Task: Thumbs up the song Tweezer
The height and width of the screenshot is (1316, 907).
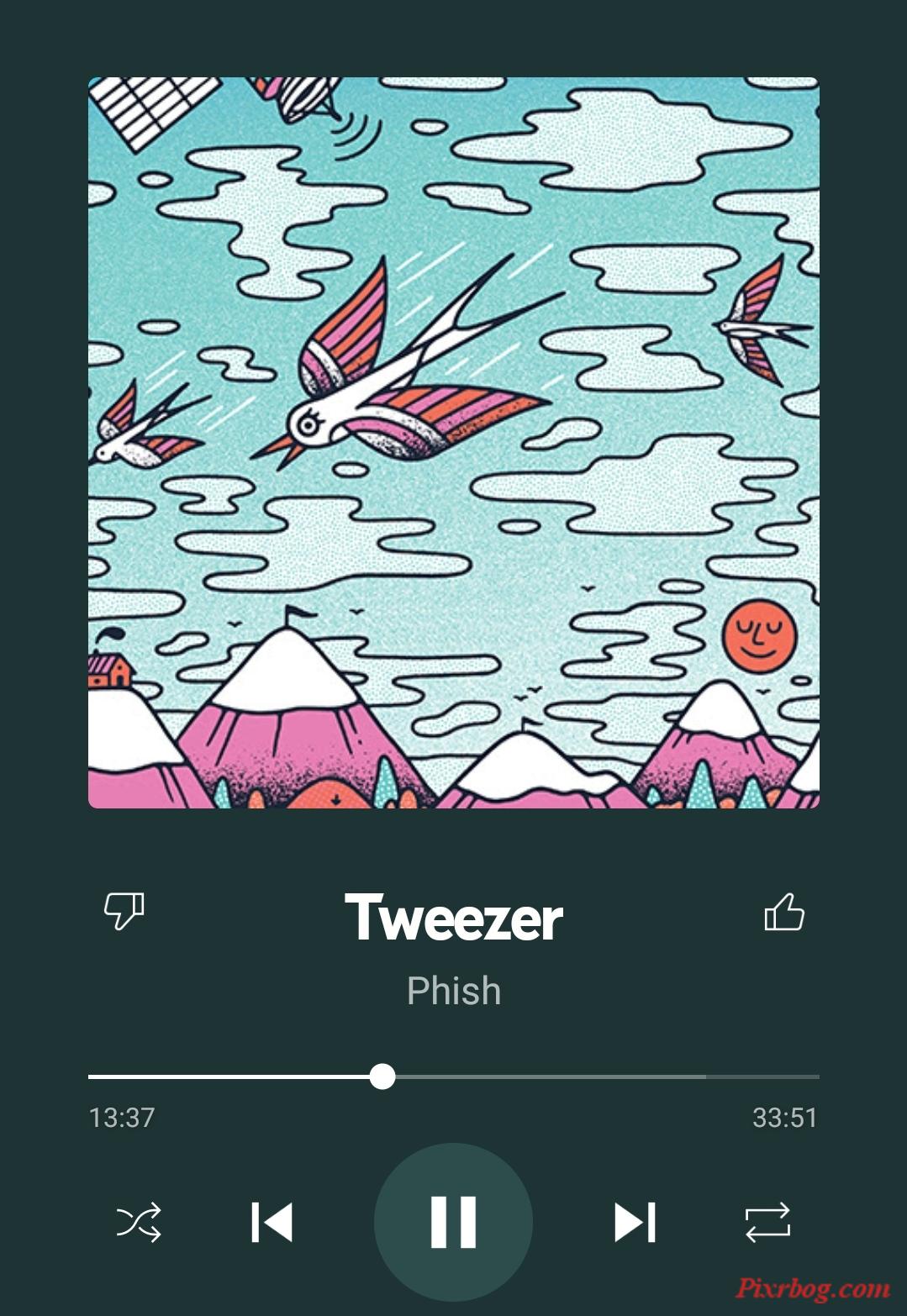Action: click(783, 913)
